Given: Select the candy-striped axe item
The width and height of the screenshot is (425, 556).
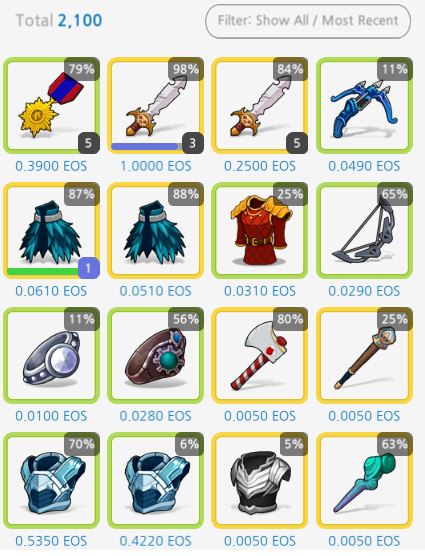Looking at the screenshot, I should click(260, 355).
